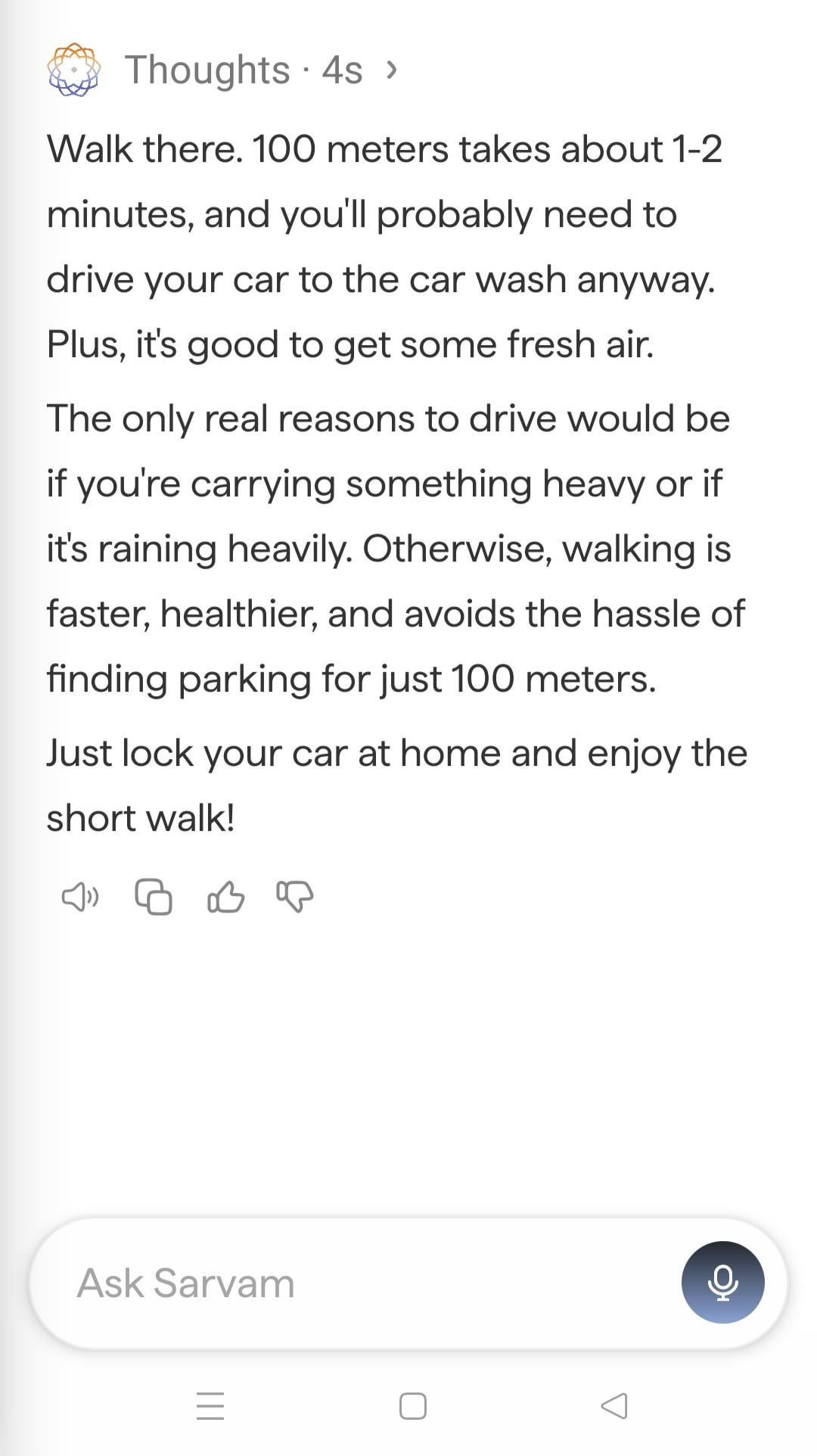This screenshot has width=817, height=1456.
Task: Start voice input with microphone button
Action: (x=722, y=1282)
